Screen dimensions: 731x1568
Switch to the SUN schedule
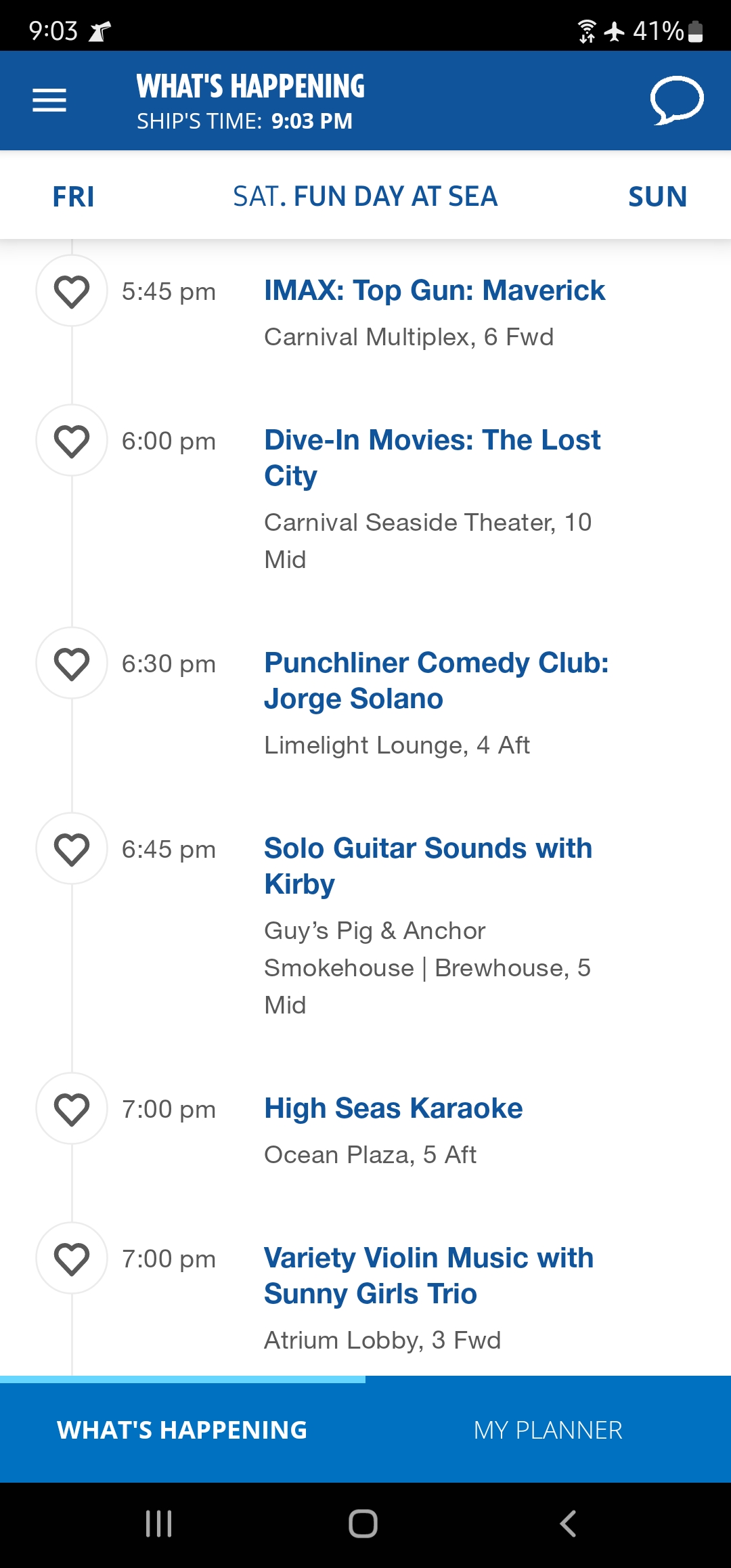coord(657,197)
